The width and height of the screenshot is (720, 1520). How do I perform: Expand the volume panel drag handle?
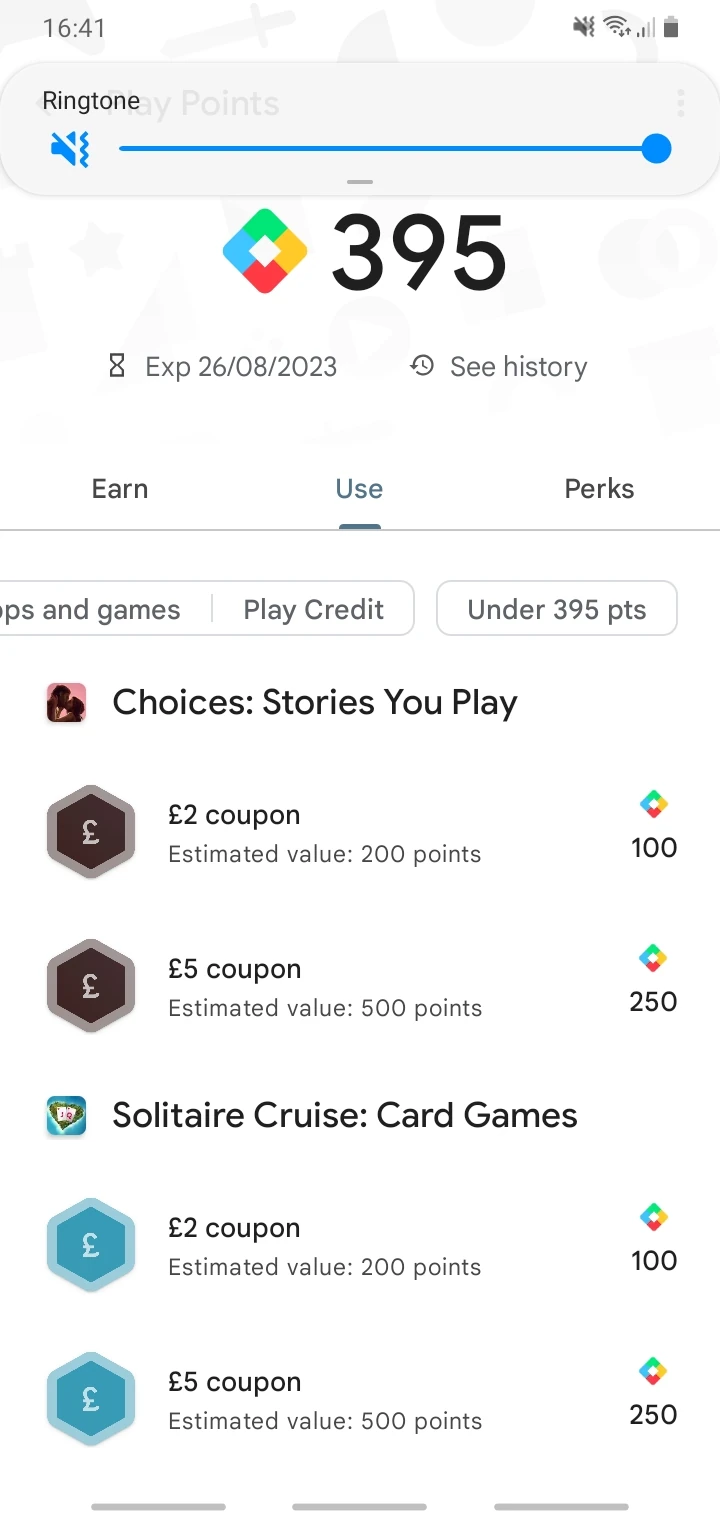[x=360, y=182]
